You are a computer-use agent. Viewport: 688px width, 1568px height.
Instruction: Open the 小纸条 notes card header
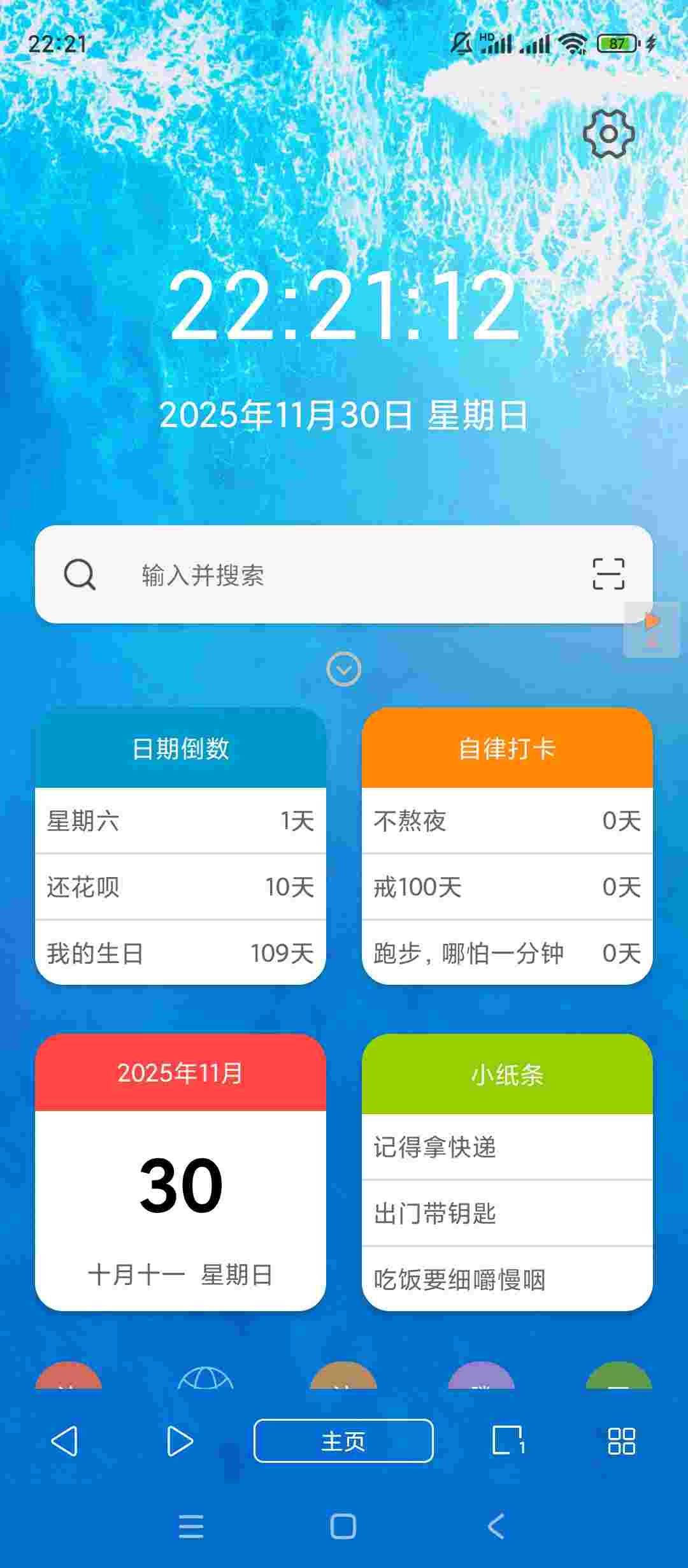click(x=507, y=1075)
